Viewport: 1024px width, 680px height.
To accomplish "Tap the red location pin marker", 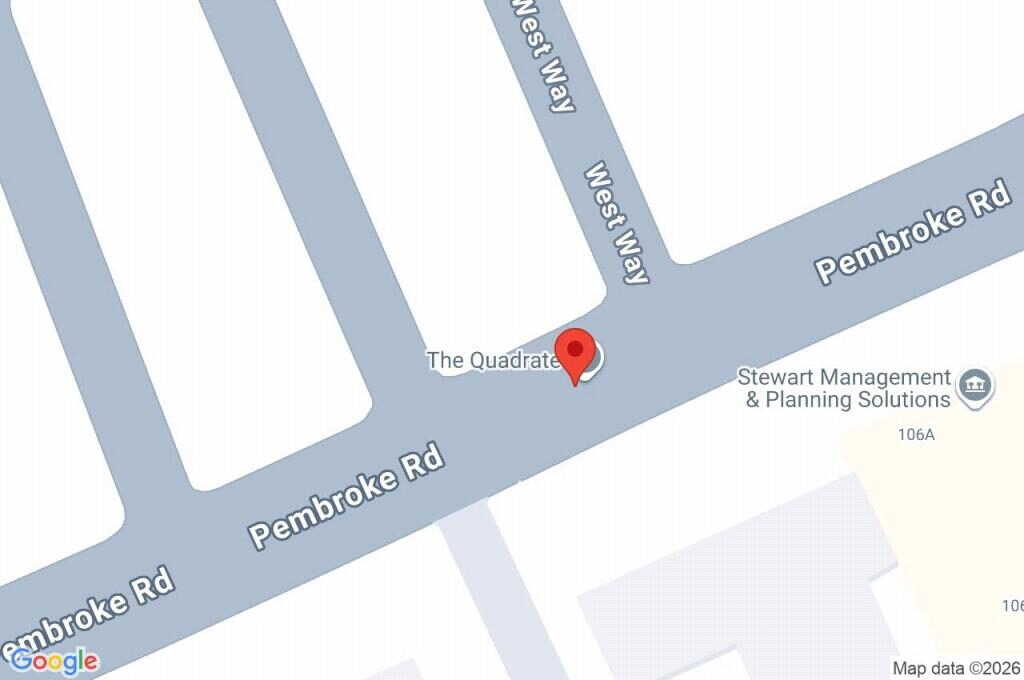I will pyautogui.click(x=575, y=353).
